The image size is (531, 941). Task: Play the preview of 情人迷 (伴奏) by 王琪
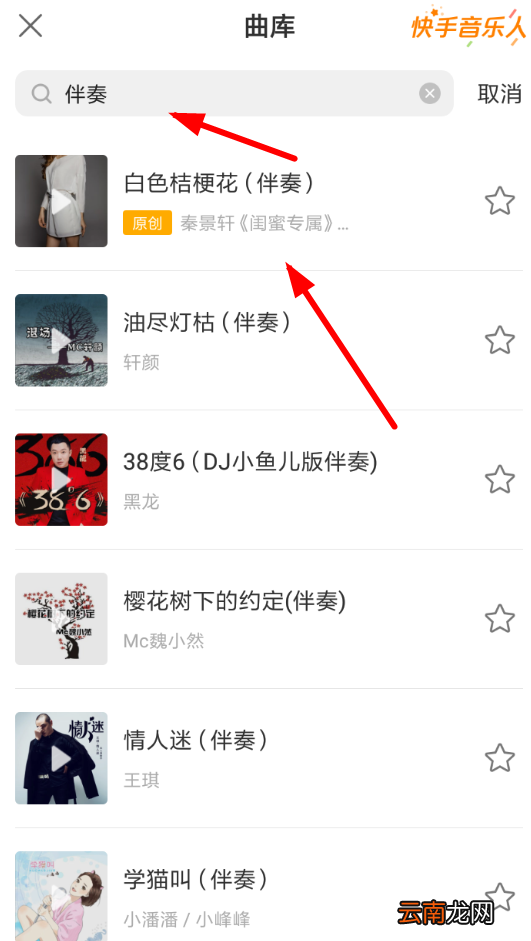coord(61,758)
